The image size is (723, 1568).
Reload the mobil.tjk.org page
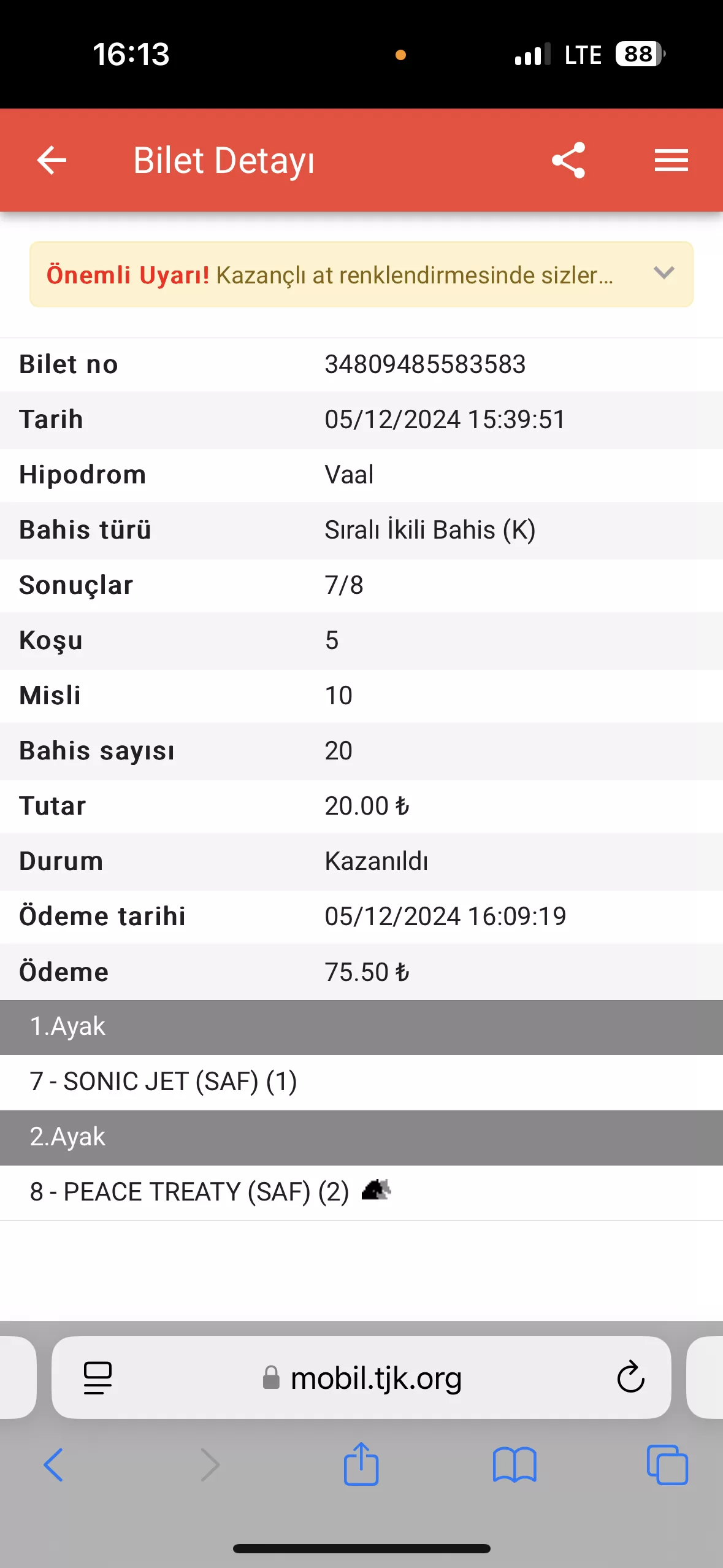pyautogui.click(x=630, y=1378)
